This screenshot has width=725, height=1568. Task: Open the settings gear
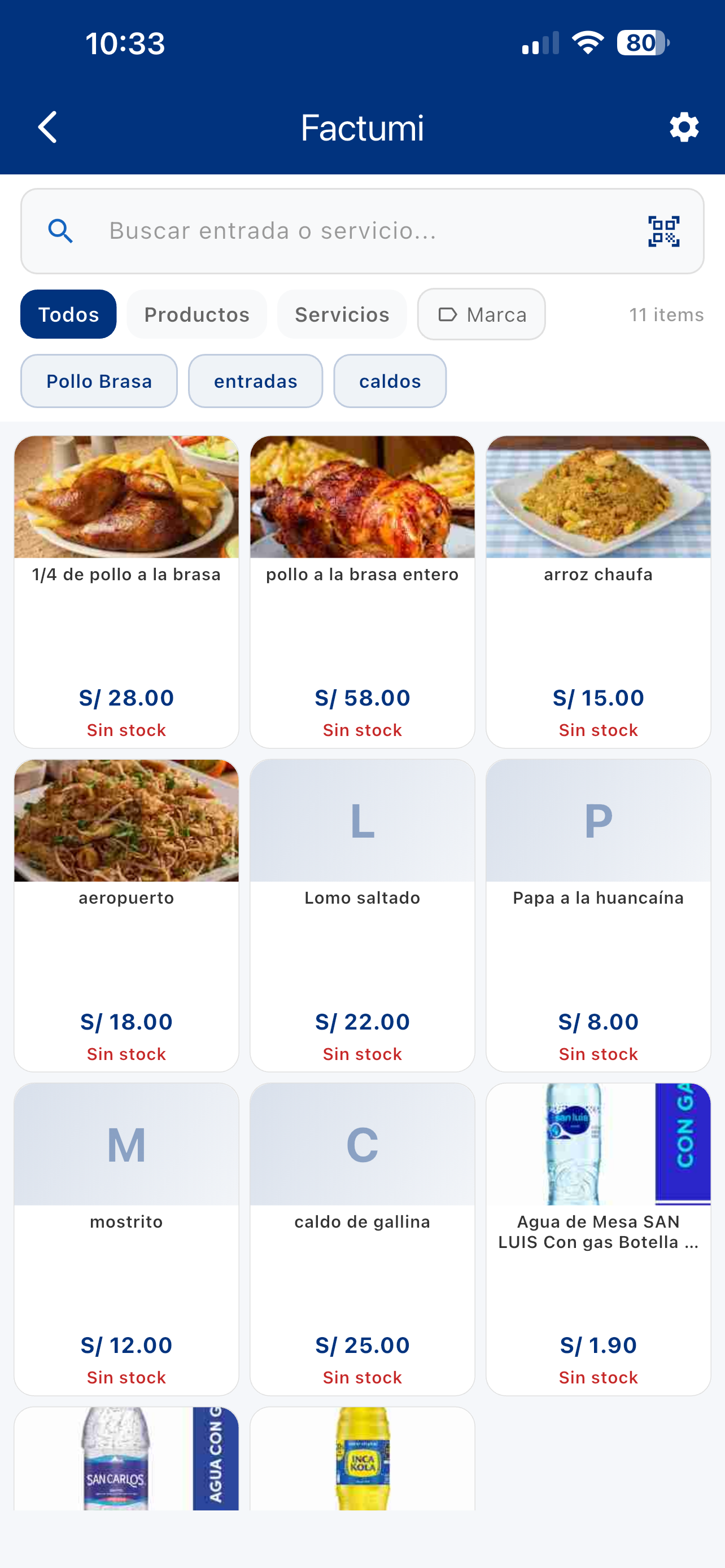pyautogui.click(x=684, y=127)
